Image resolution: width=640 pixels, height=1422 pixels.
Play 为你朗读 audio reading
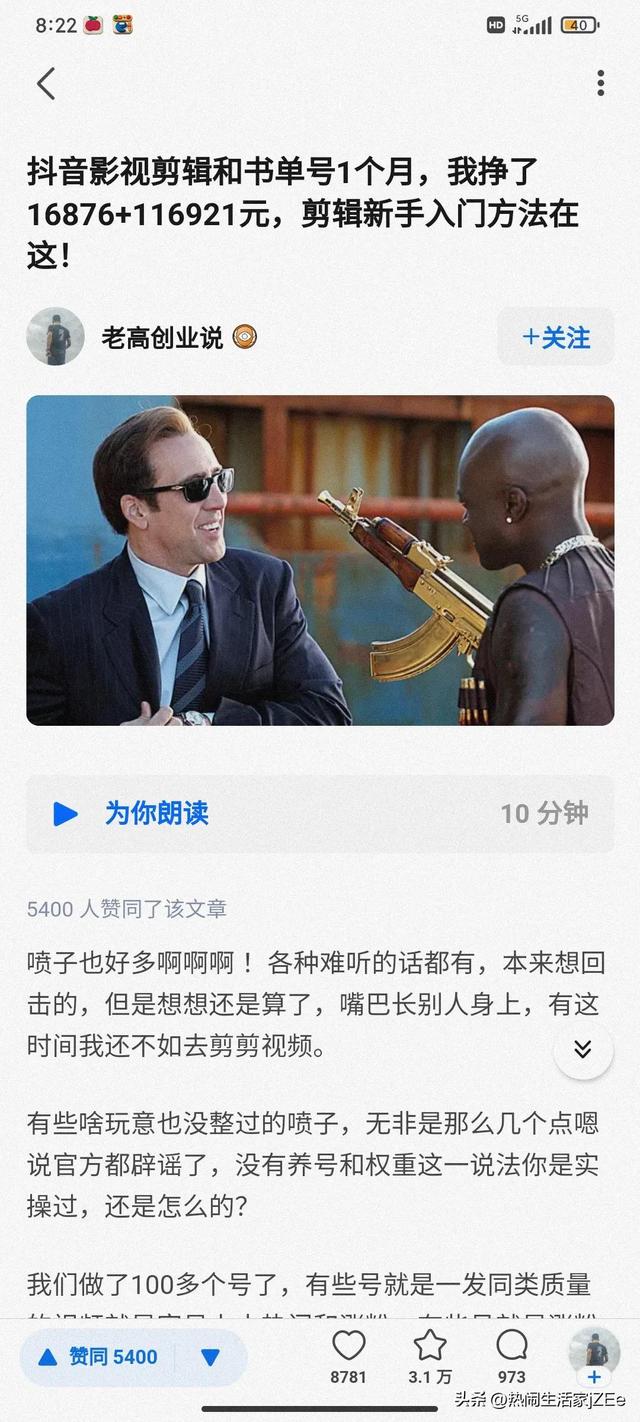(x=66, y=813)
